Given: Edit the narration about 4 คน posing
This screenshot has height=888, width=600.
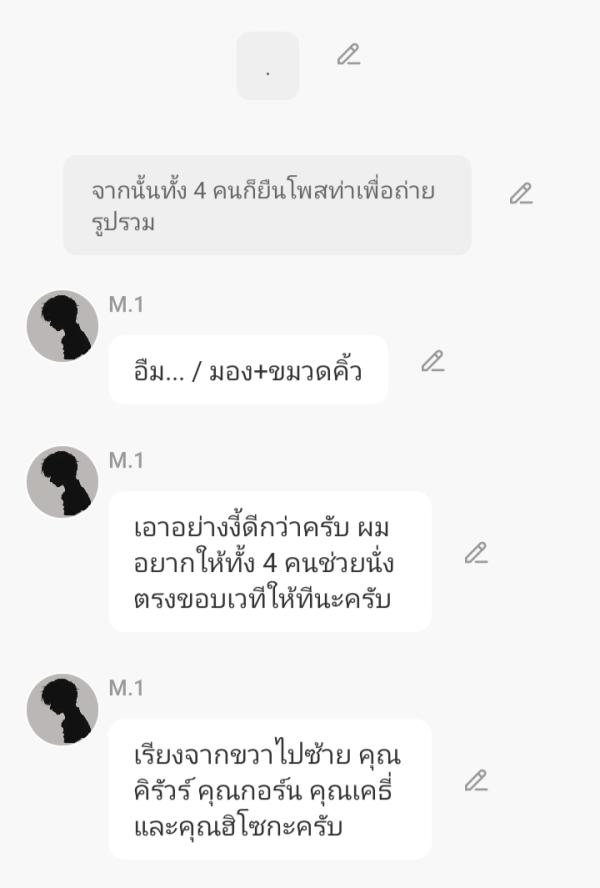Looking at the screenshot, I should pyautogui.click(x=521, y=194).
